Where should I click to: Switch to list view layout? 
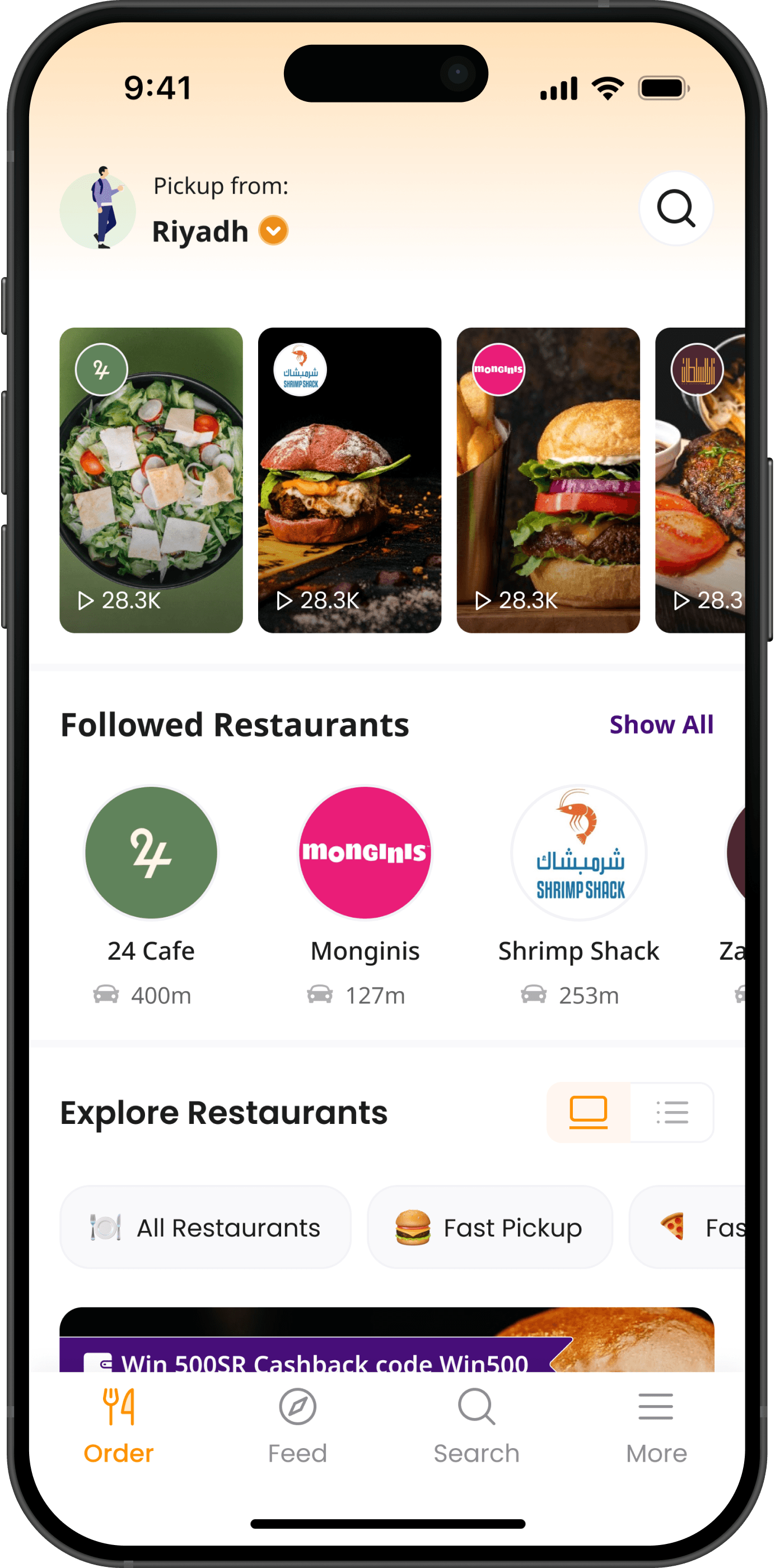(x=672, y=1112)
